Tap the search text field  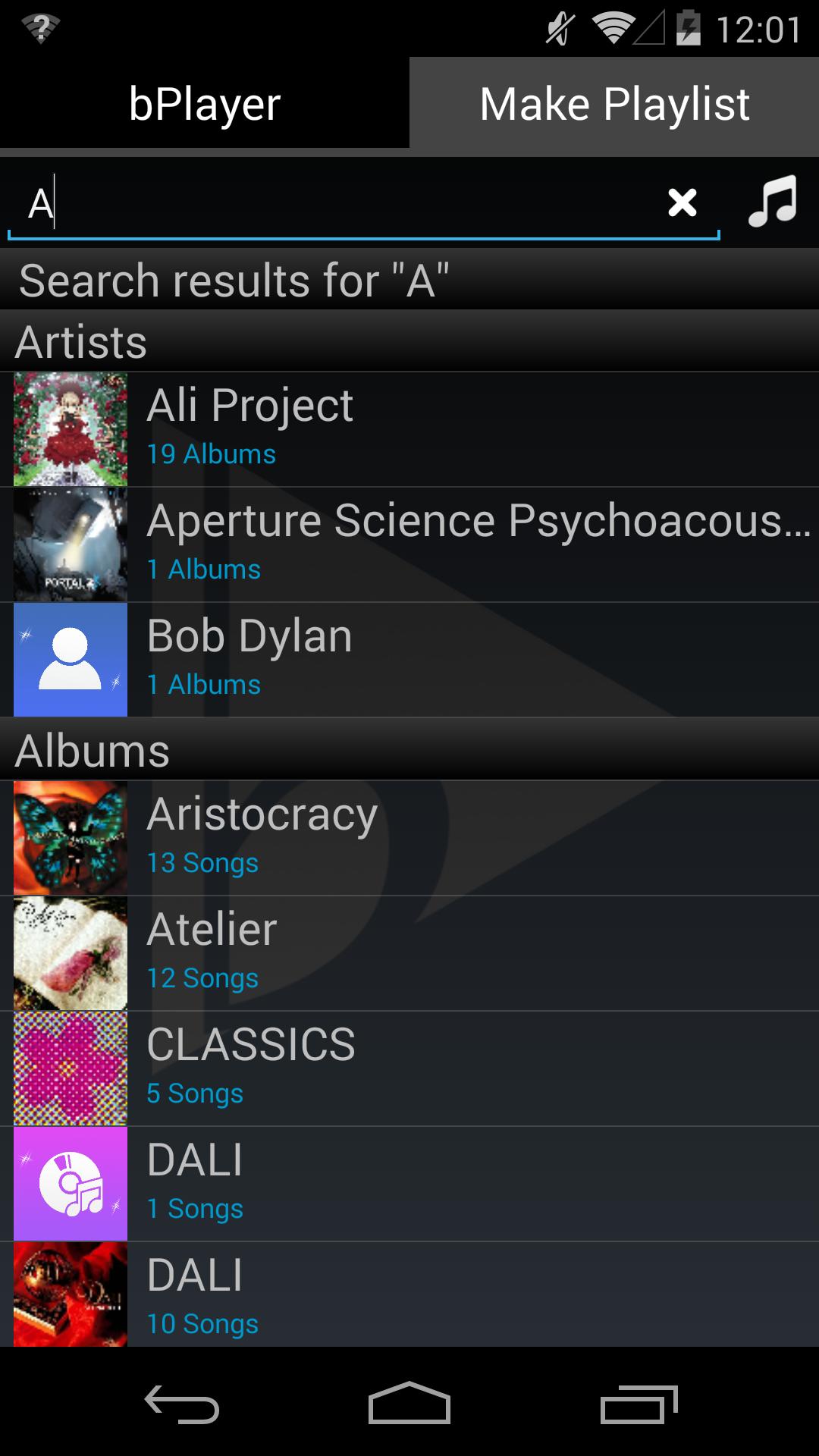[334, 203]
